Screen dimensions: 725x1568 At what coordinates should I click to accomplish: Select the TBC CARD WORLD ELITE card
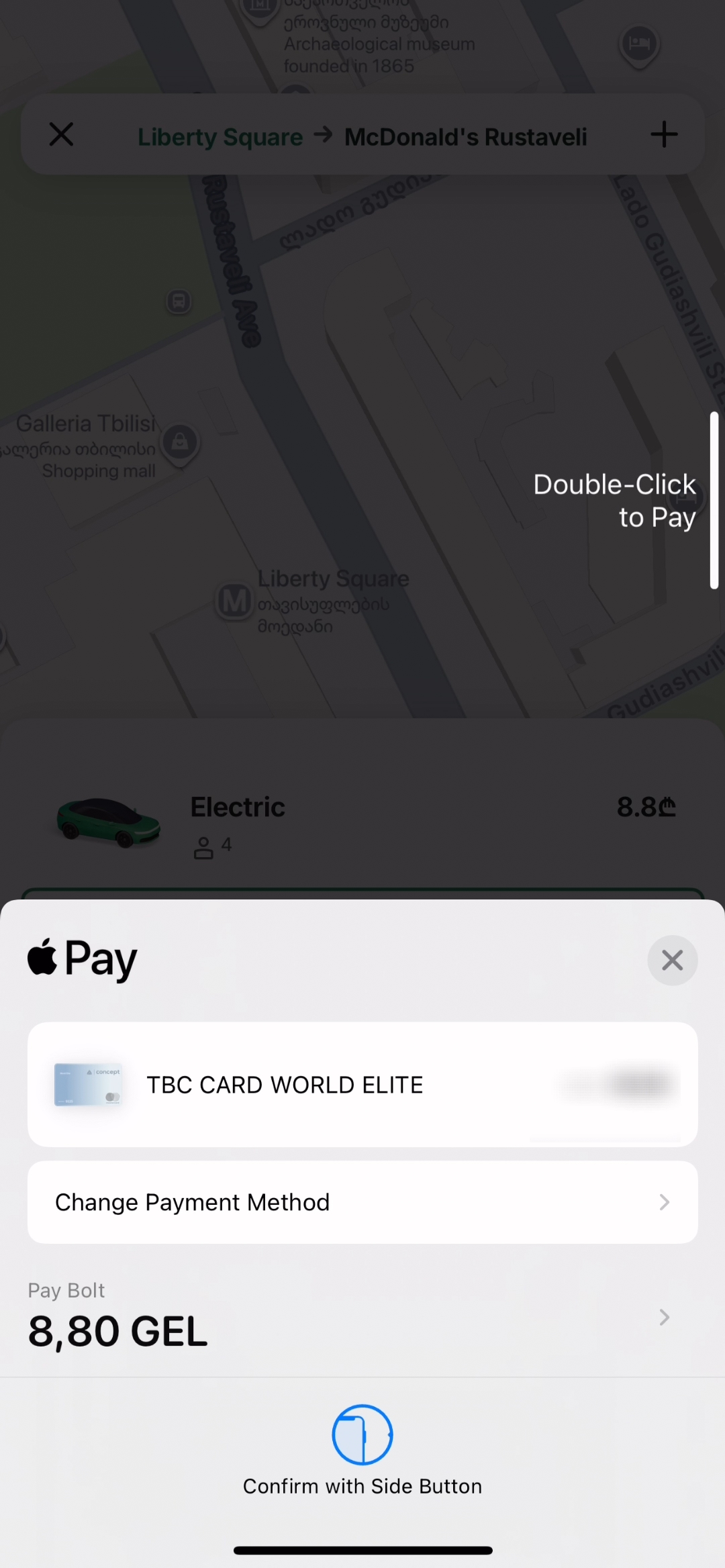[362, 1084]
